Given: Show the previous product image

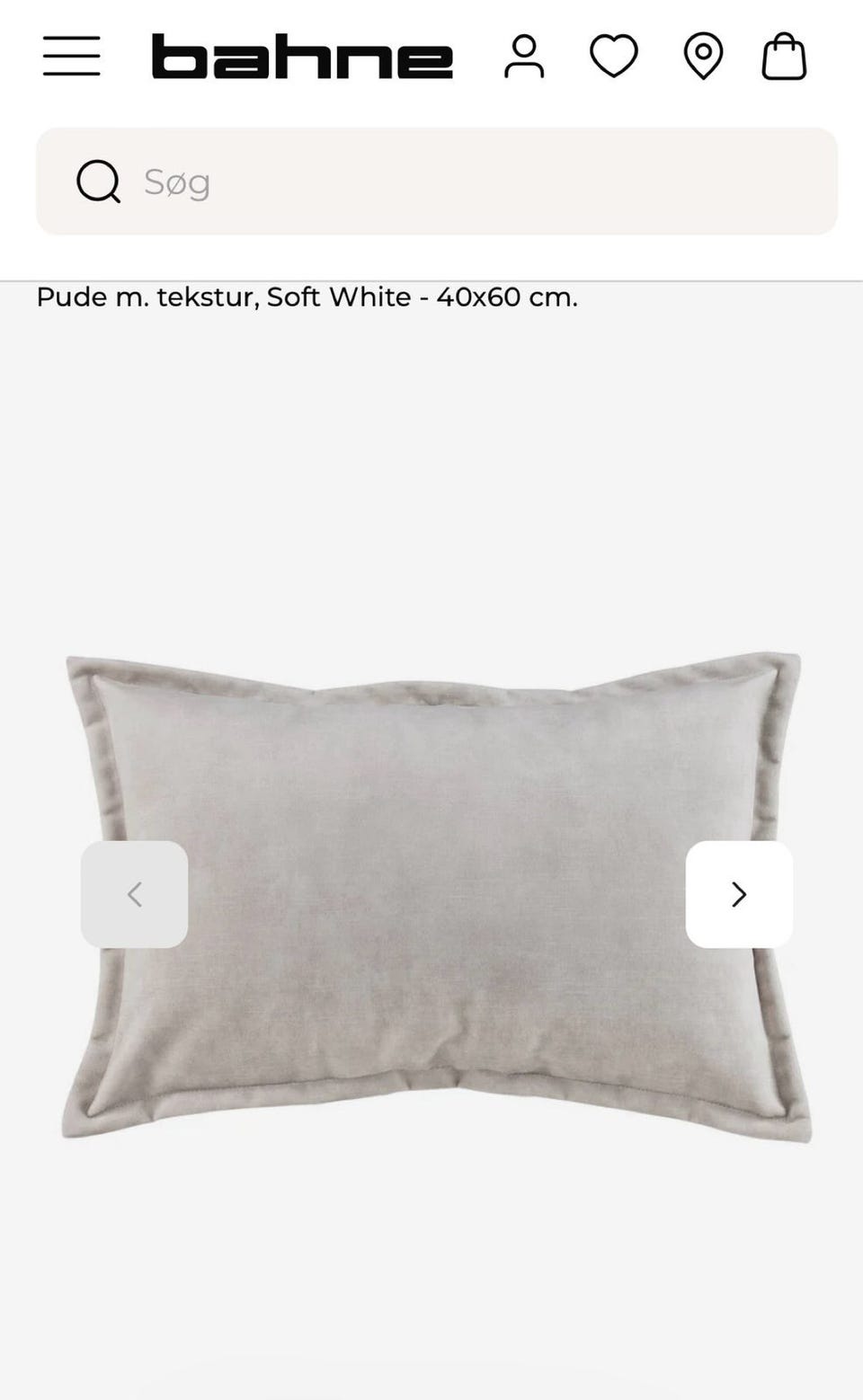Looking at the screenshot, I should click(135, 894).
